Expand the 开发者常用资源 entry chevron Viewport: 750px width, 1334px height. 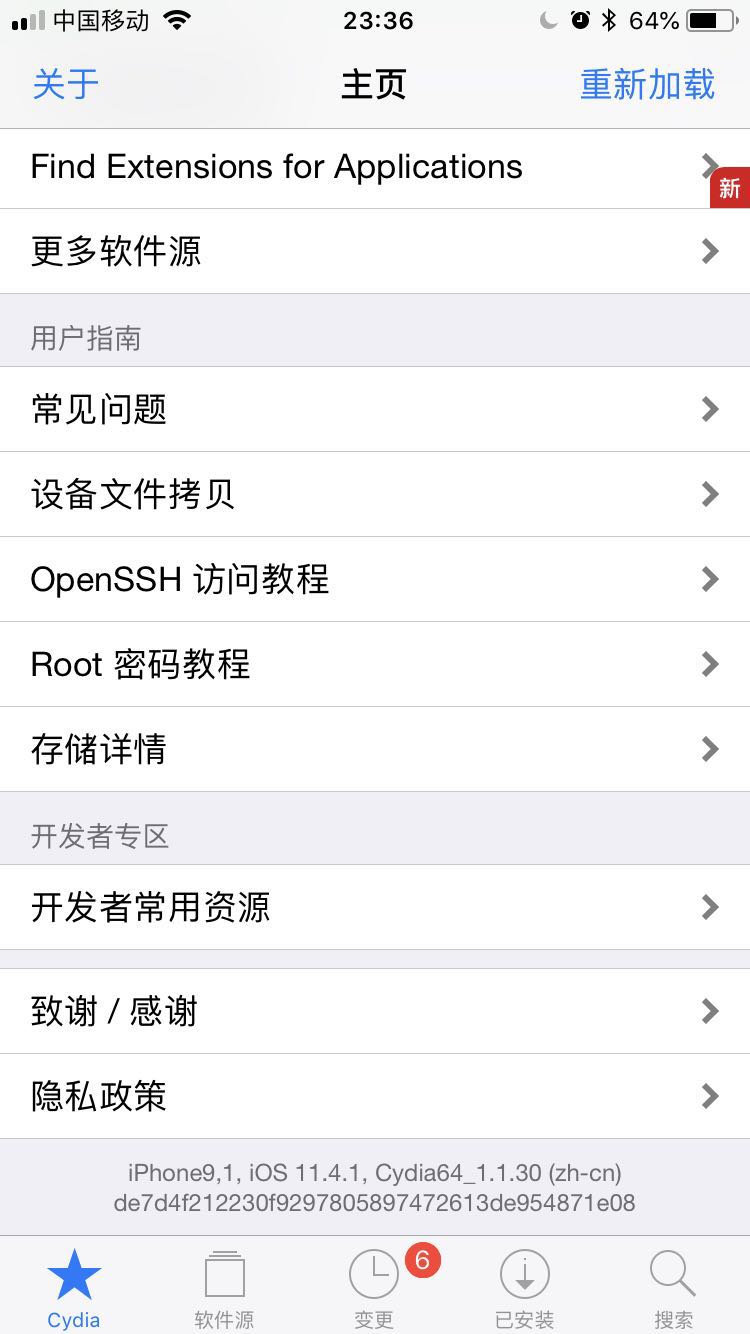point(710,907)
